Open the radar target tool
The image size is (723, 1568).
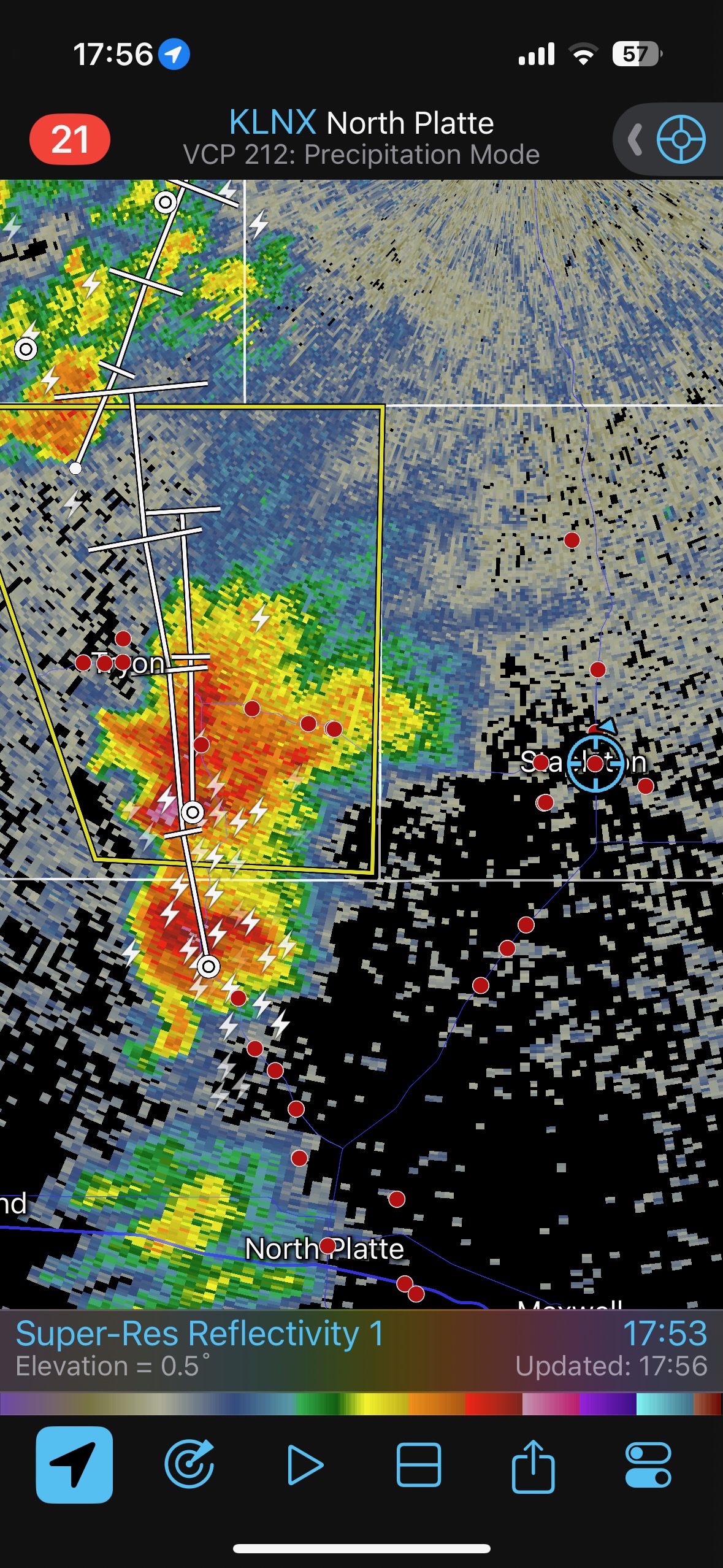pos(189,1464)
